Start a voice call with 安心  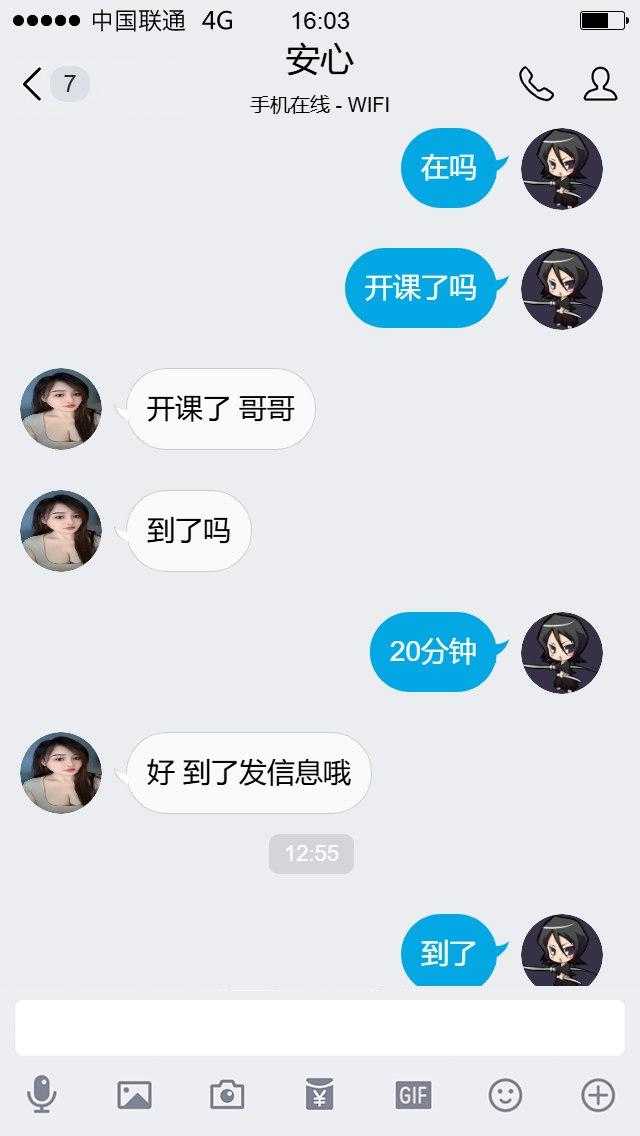[x=536, y=84]
